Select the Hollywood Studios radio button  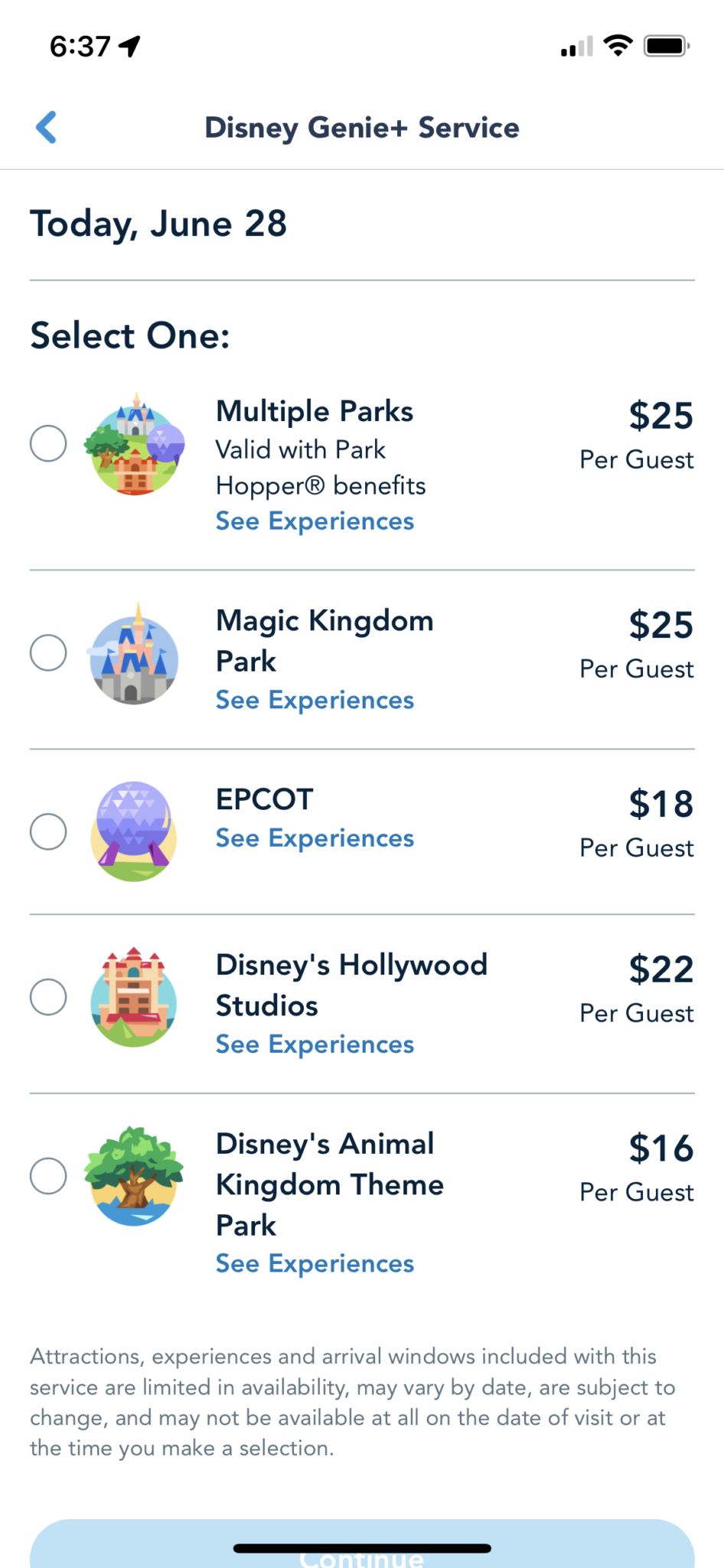click(x=48, y=997)
